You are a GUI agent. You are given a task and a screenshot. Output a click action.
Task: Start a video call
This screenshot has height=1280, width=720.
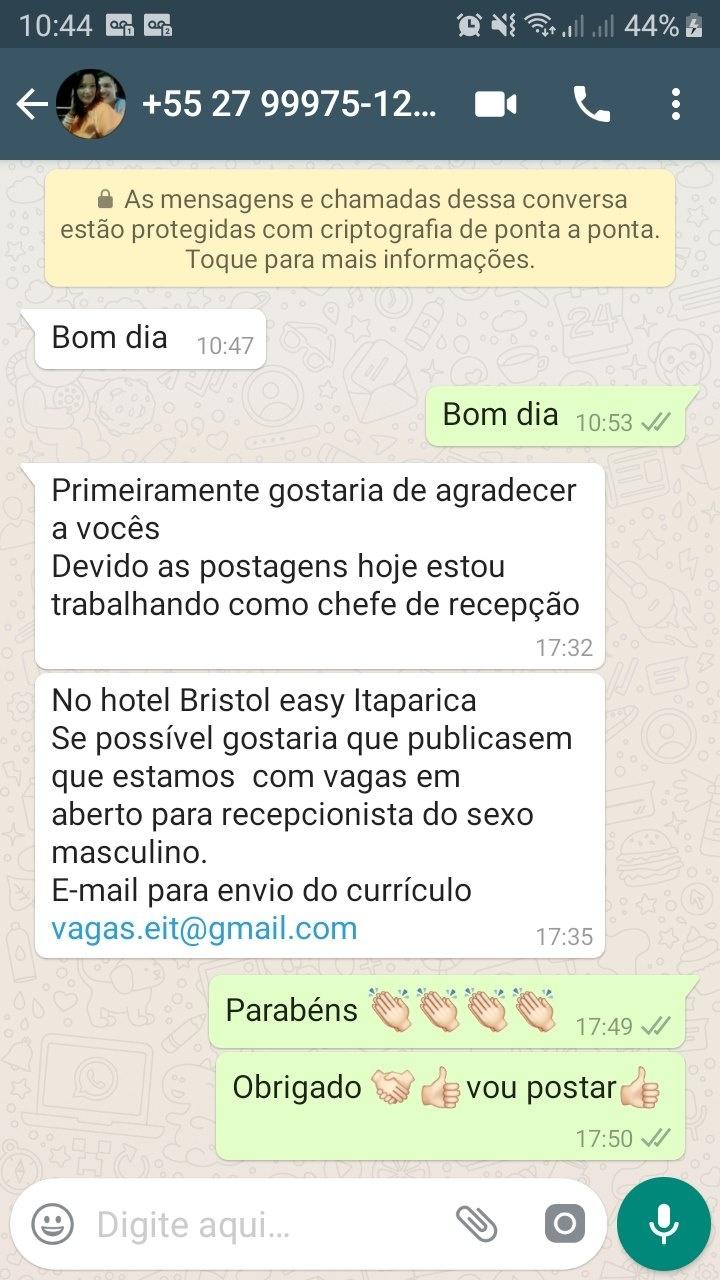(x=495, y=104)
